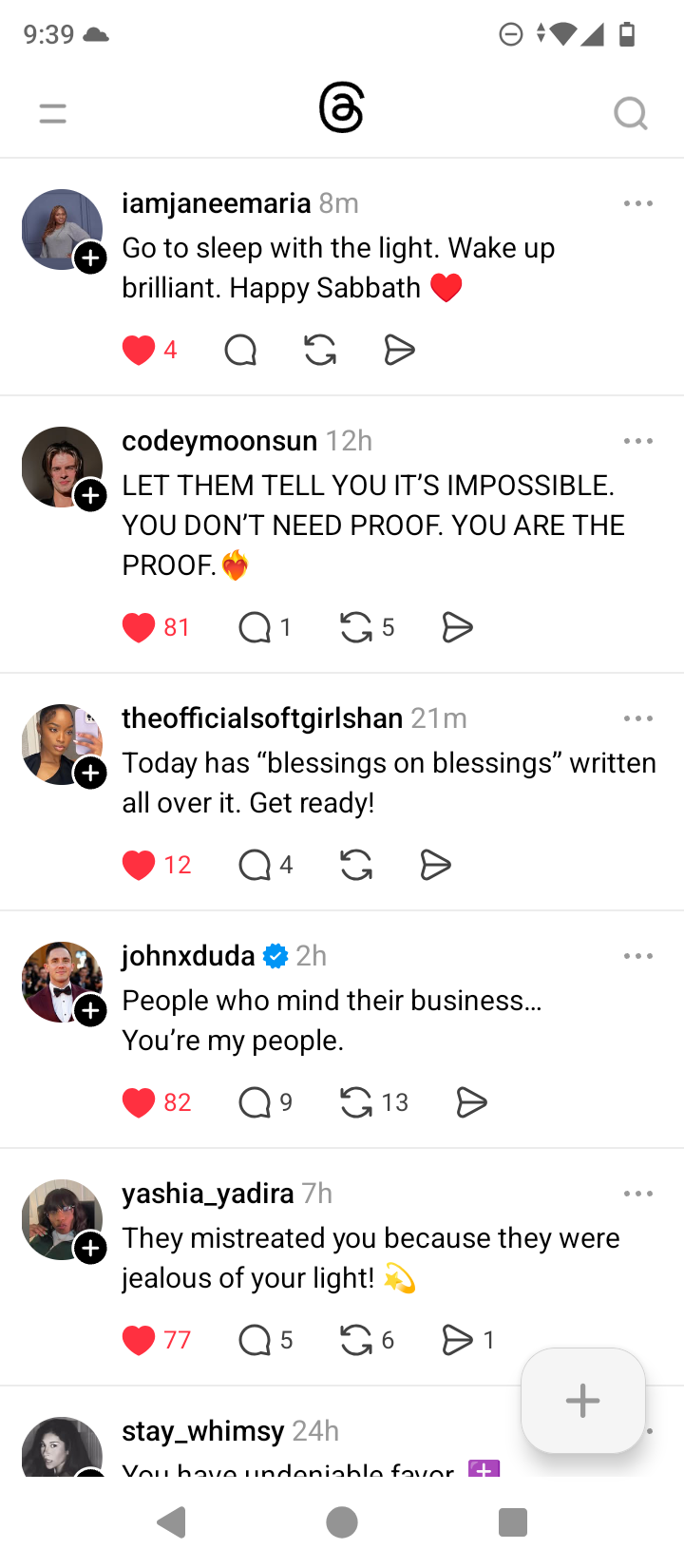Comment on theofficialsoftgirlshan's post

[255, 865]
